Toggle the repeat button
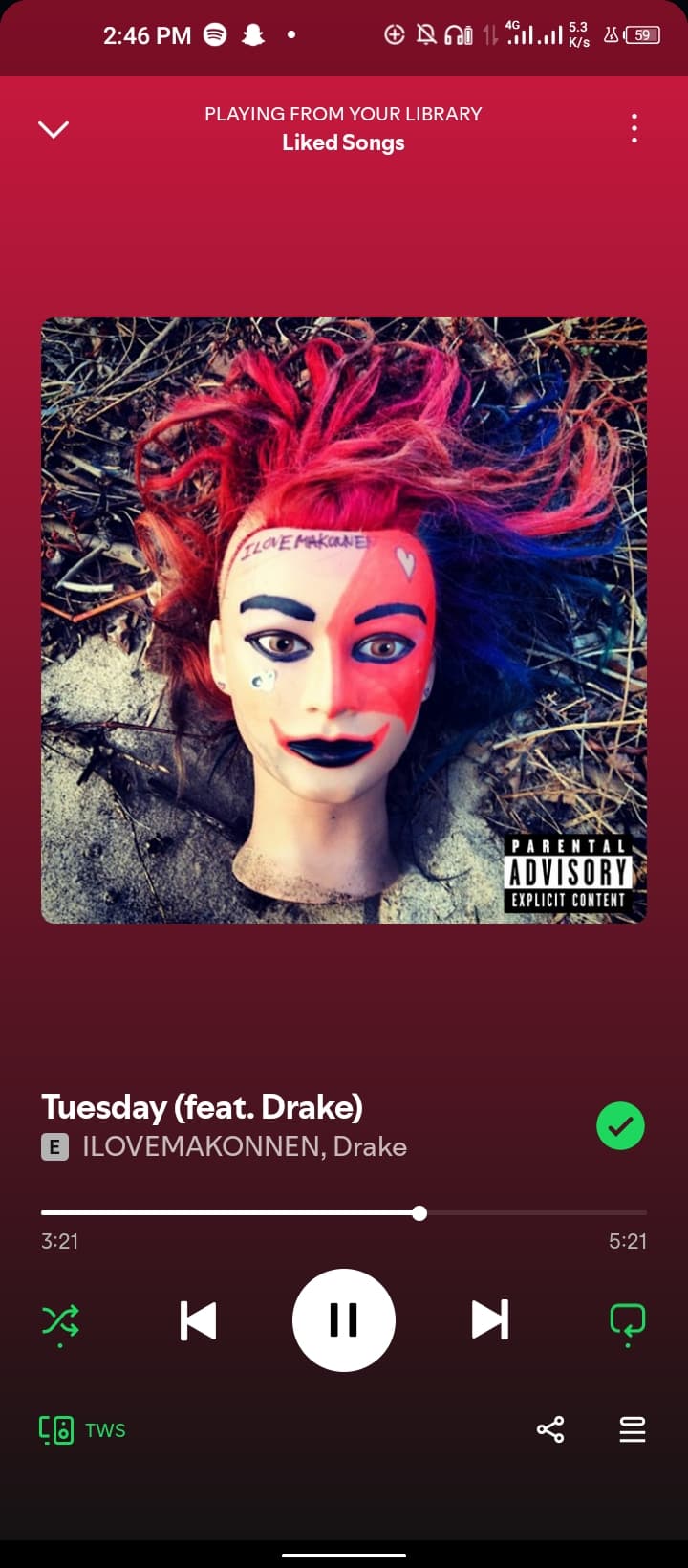Image resolution: width=688 pixels, height=1568 pixels. 627,1321
